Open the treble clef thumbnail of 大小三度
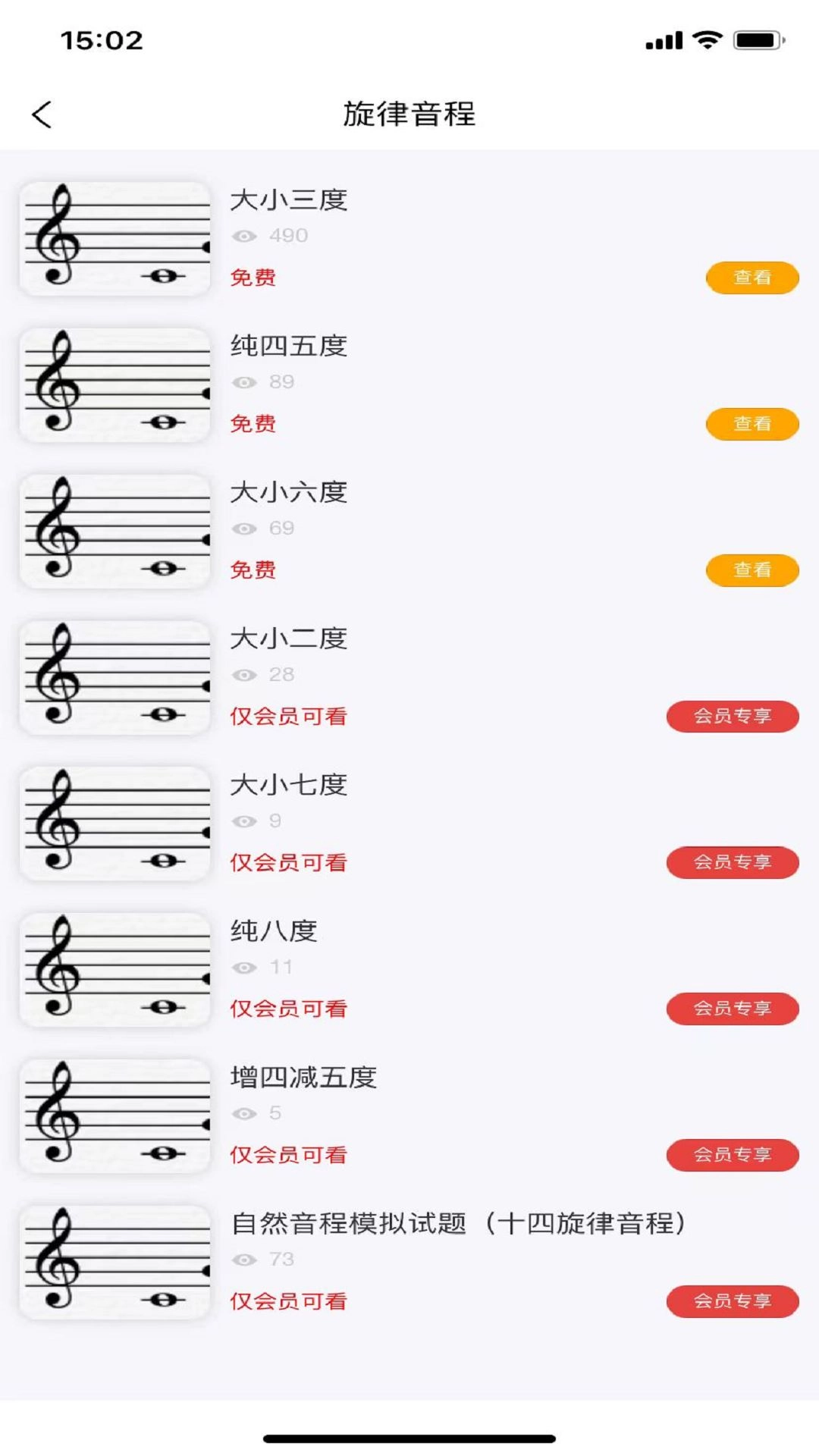The height and width of the screenshot is (1456, 819). point(115,237)
